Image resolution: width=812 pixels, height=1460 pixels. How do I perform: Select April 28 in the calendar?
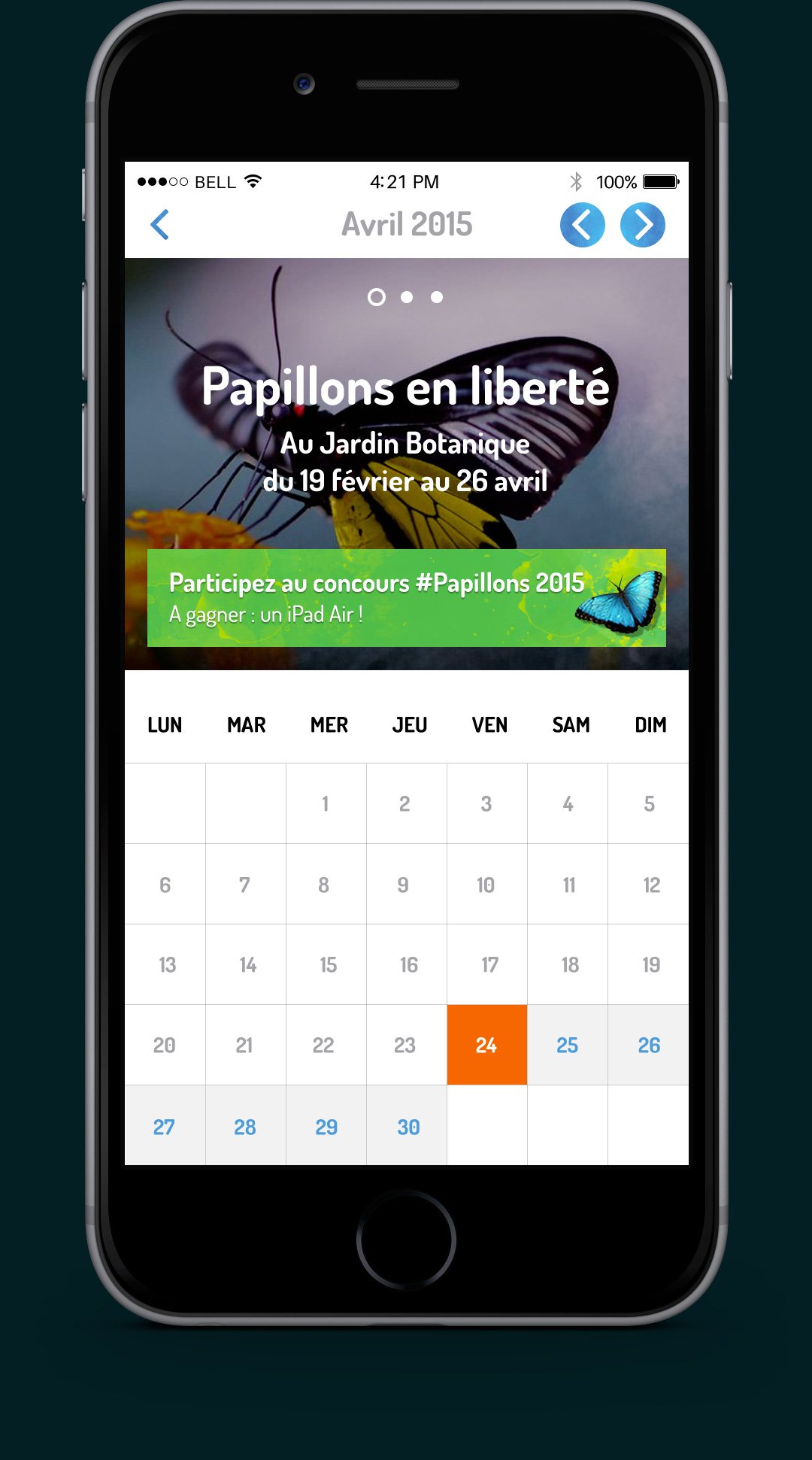[245, 1126]
